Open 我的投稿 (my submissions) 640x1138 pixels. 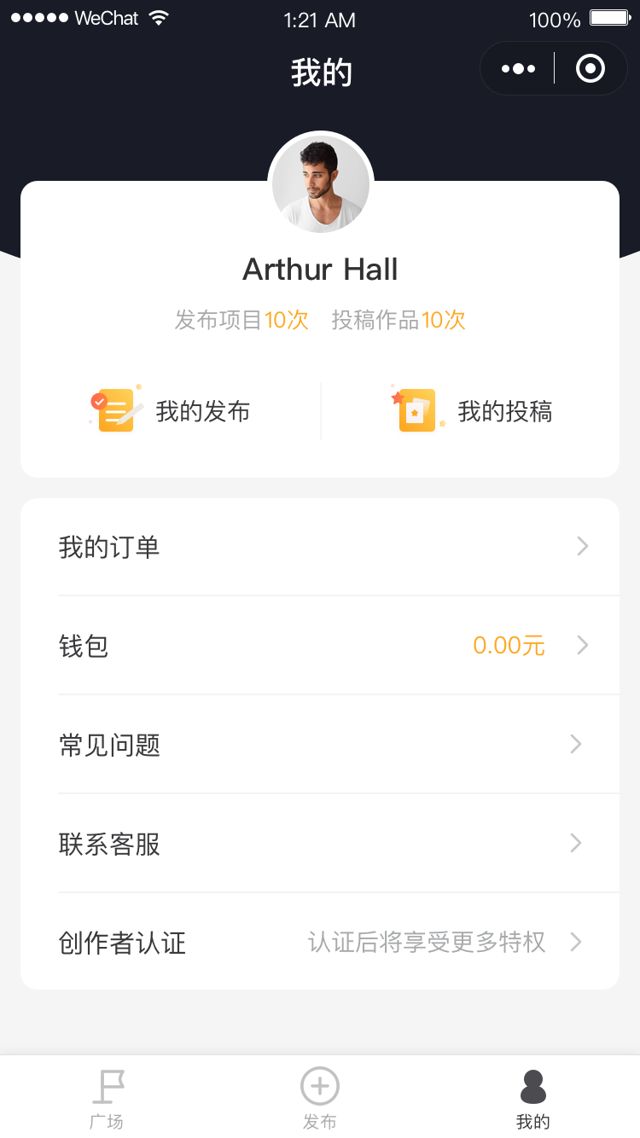tap(472, 411)
